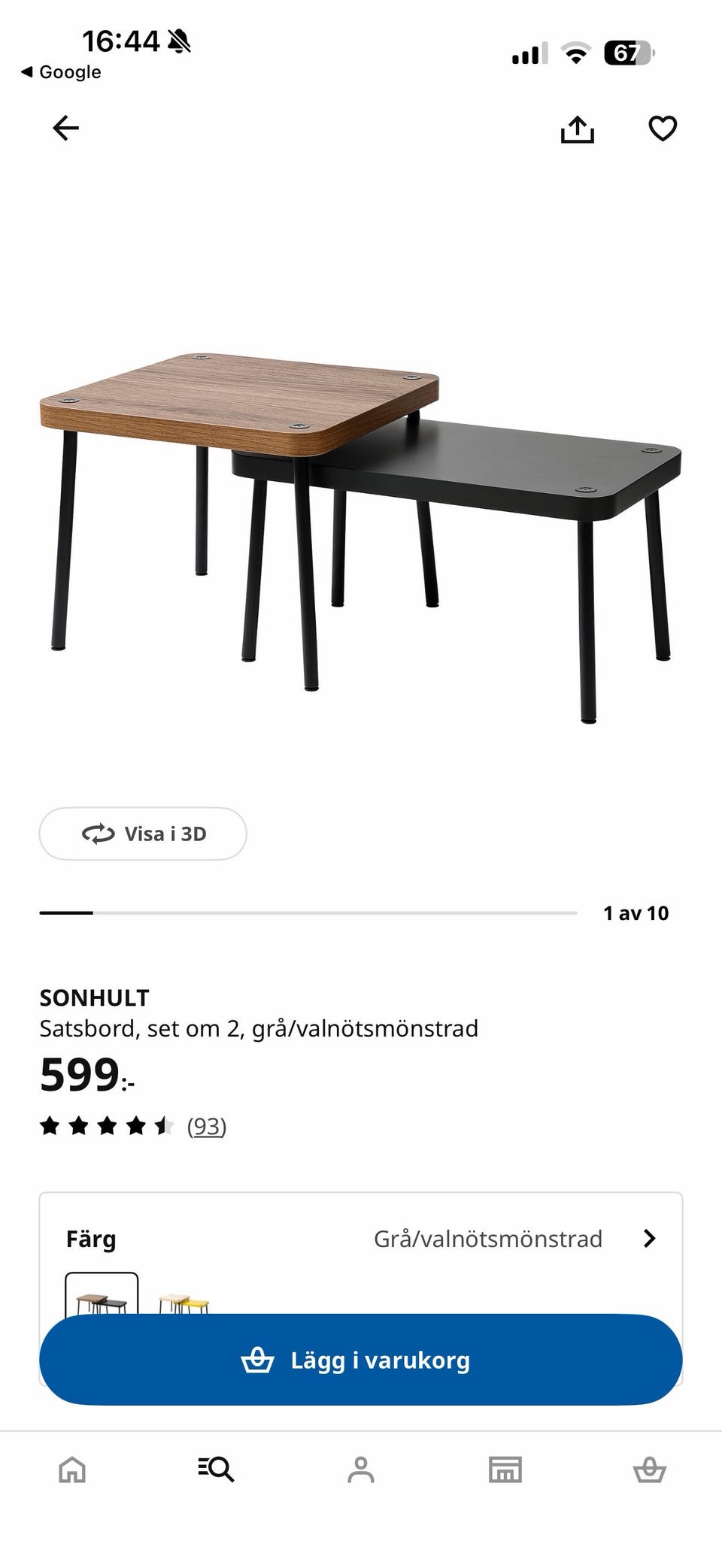Tap the share icon at top right

[x=578, y=129]
